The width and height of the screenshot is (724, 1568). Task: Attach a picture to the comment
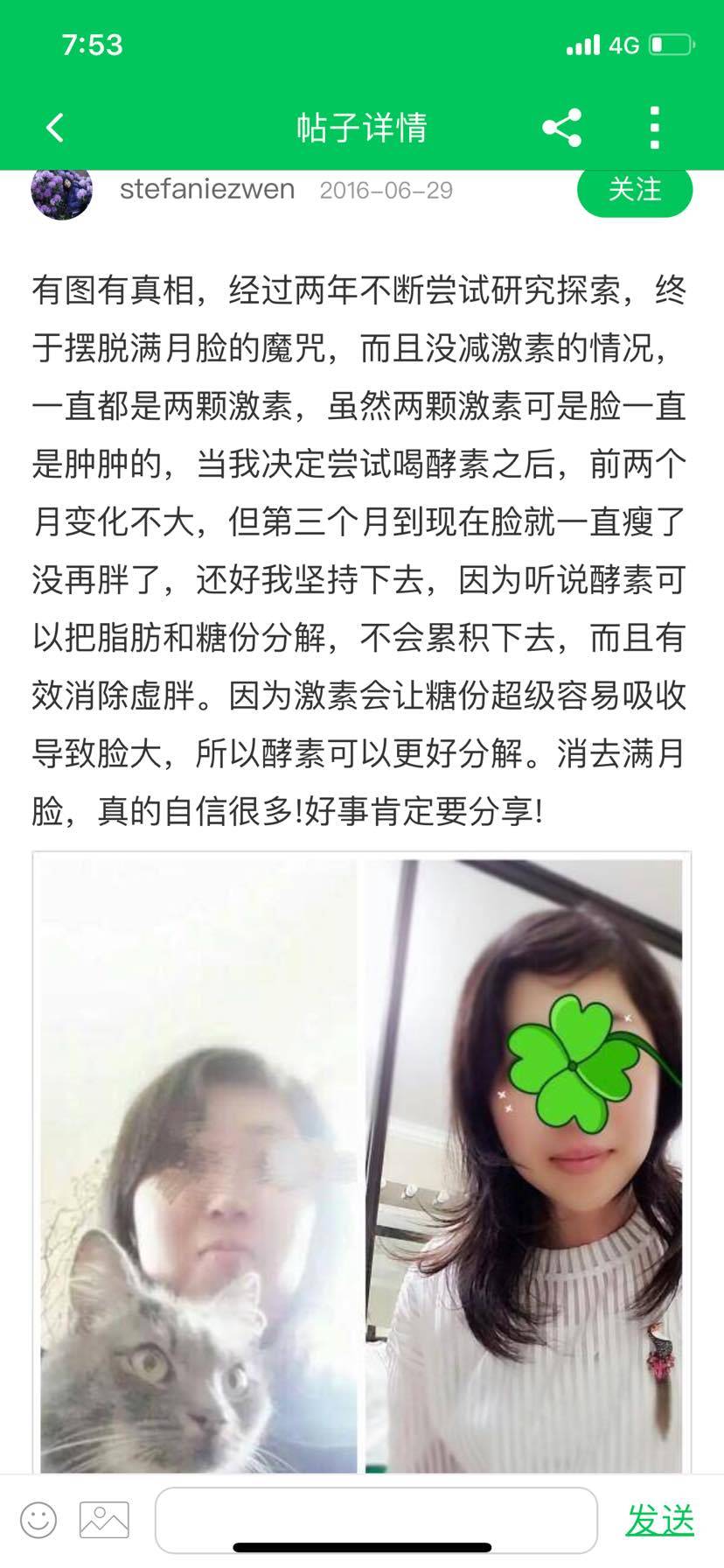point(104,1520)
